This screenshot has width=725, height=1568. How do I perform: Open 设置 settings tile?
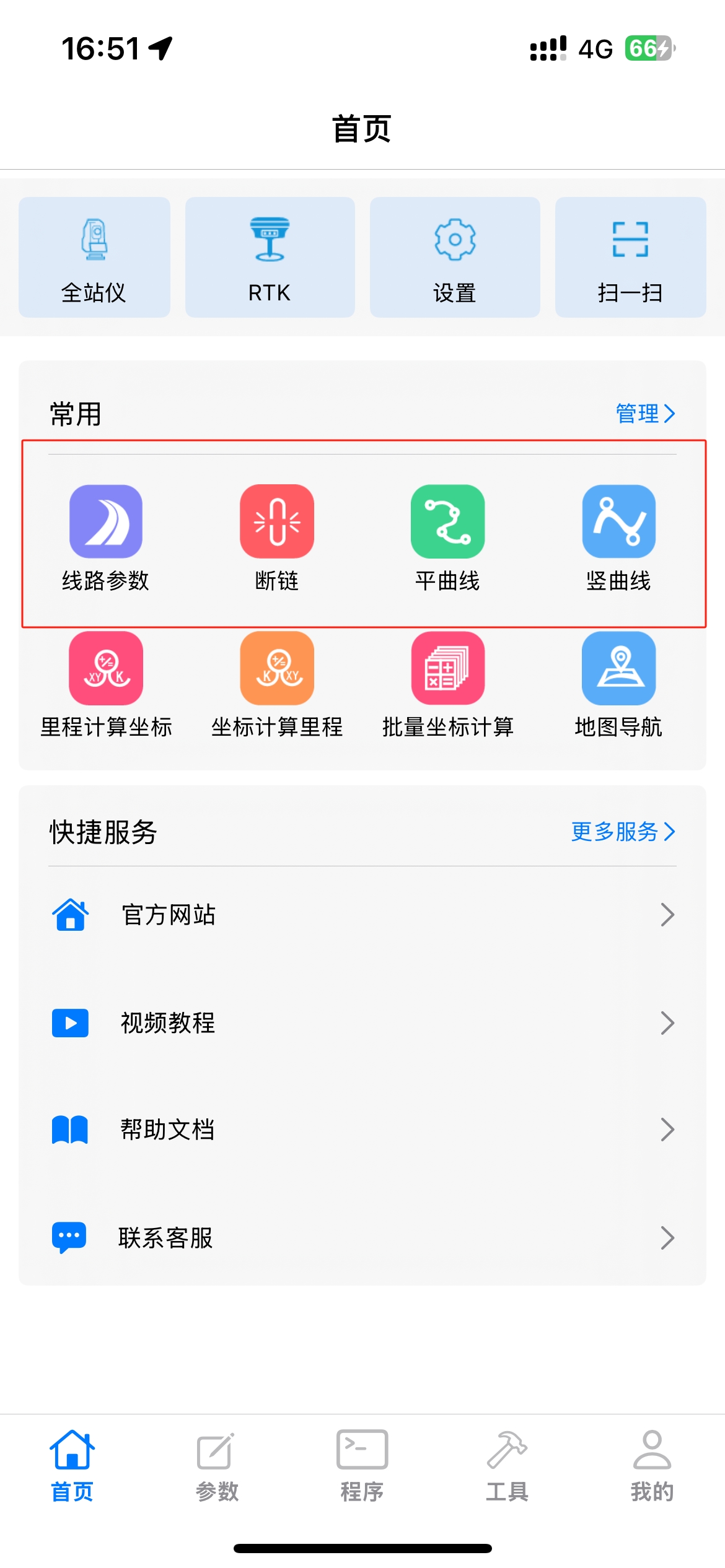pos(455,257)
